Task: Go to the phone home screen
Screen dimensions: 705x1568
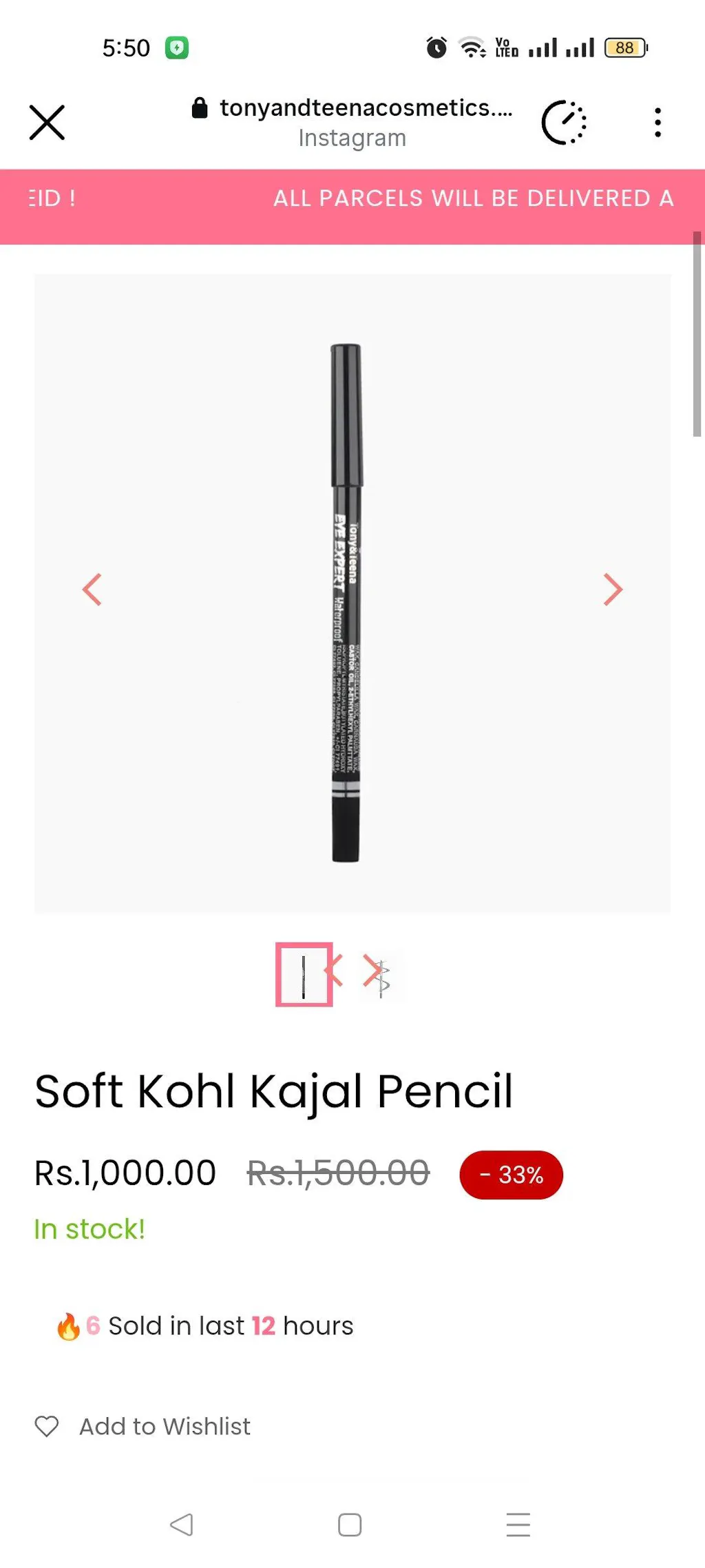Action: [350, 1525]
